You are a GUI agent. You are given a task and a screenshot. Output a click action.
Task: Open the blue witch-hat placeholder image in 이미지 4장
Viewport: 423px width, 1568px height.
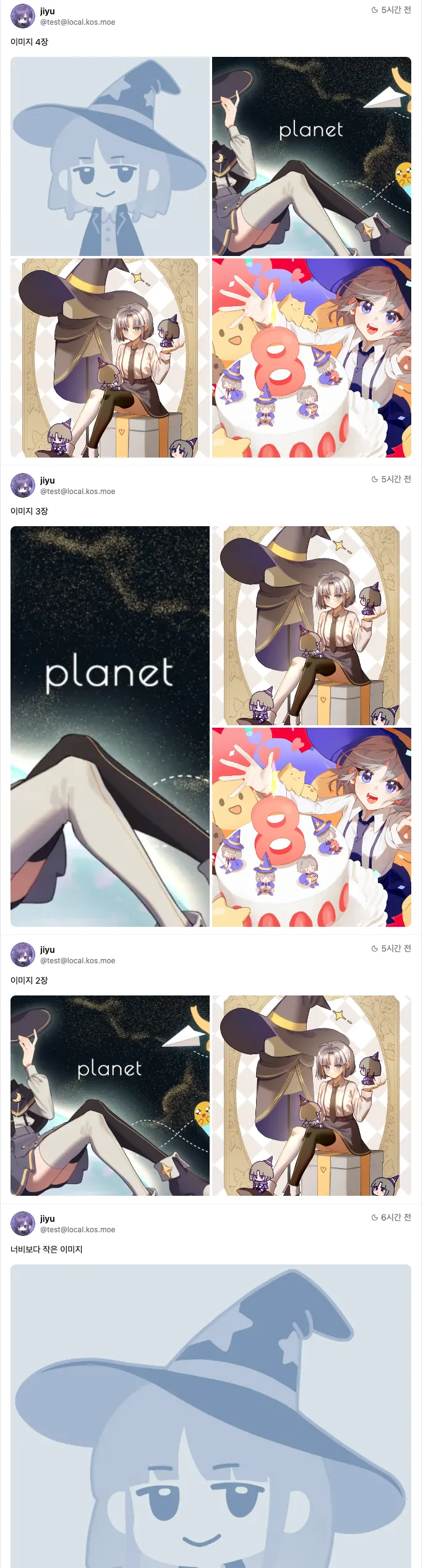(x=110, y=156)
